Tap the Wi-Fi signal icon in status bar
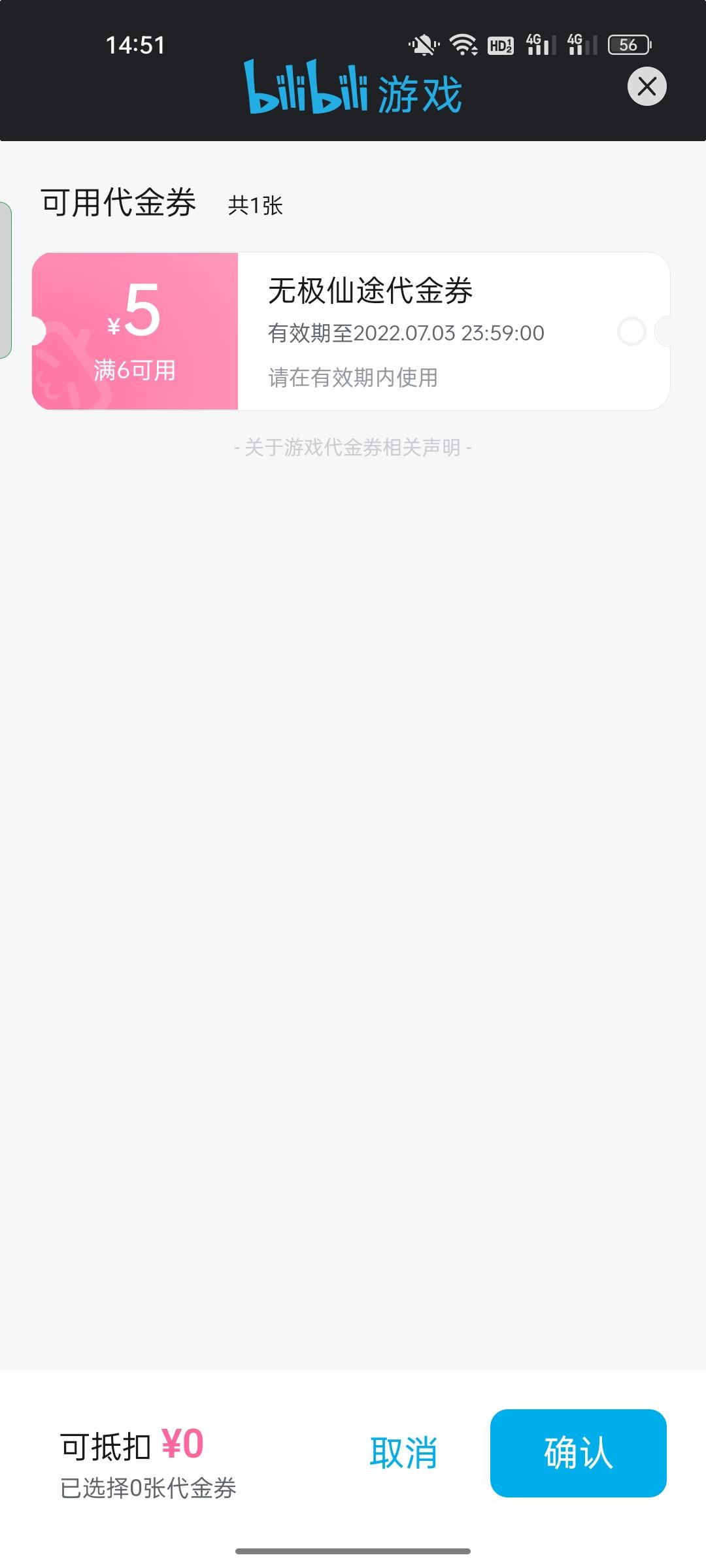Screen dimensions: 706x1568 [x=464, y=44]
